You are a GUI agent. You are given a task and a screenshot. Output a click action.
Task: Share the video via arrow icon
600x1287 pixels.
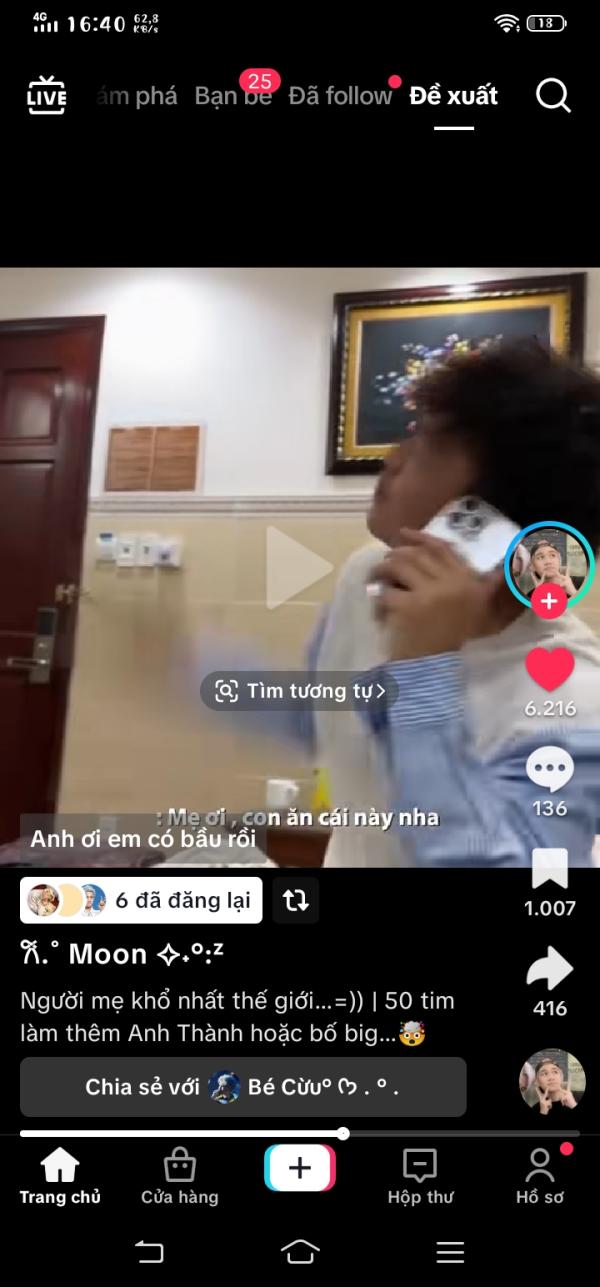[x=550, y=969]
